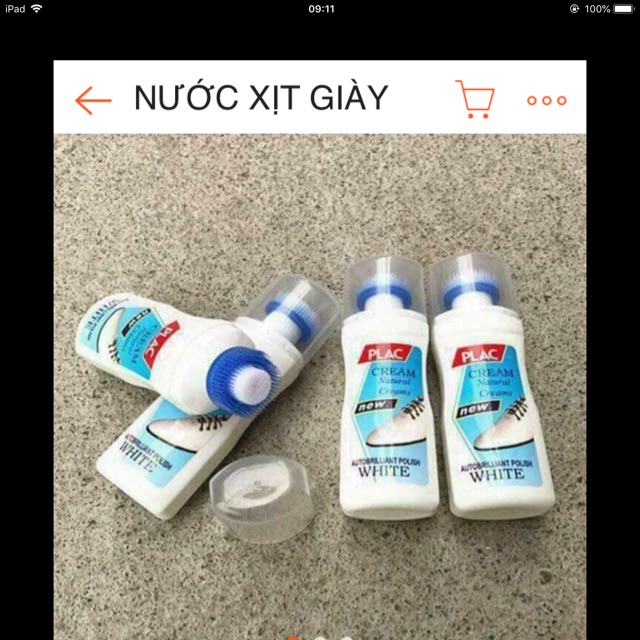640x640 pixels.
Task: Go back using the orange arrow
Action: 93,99
